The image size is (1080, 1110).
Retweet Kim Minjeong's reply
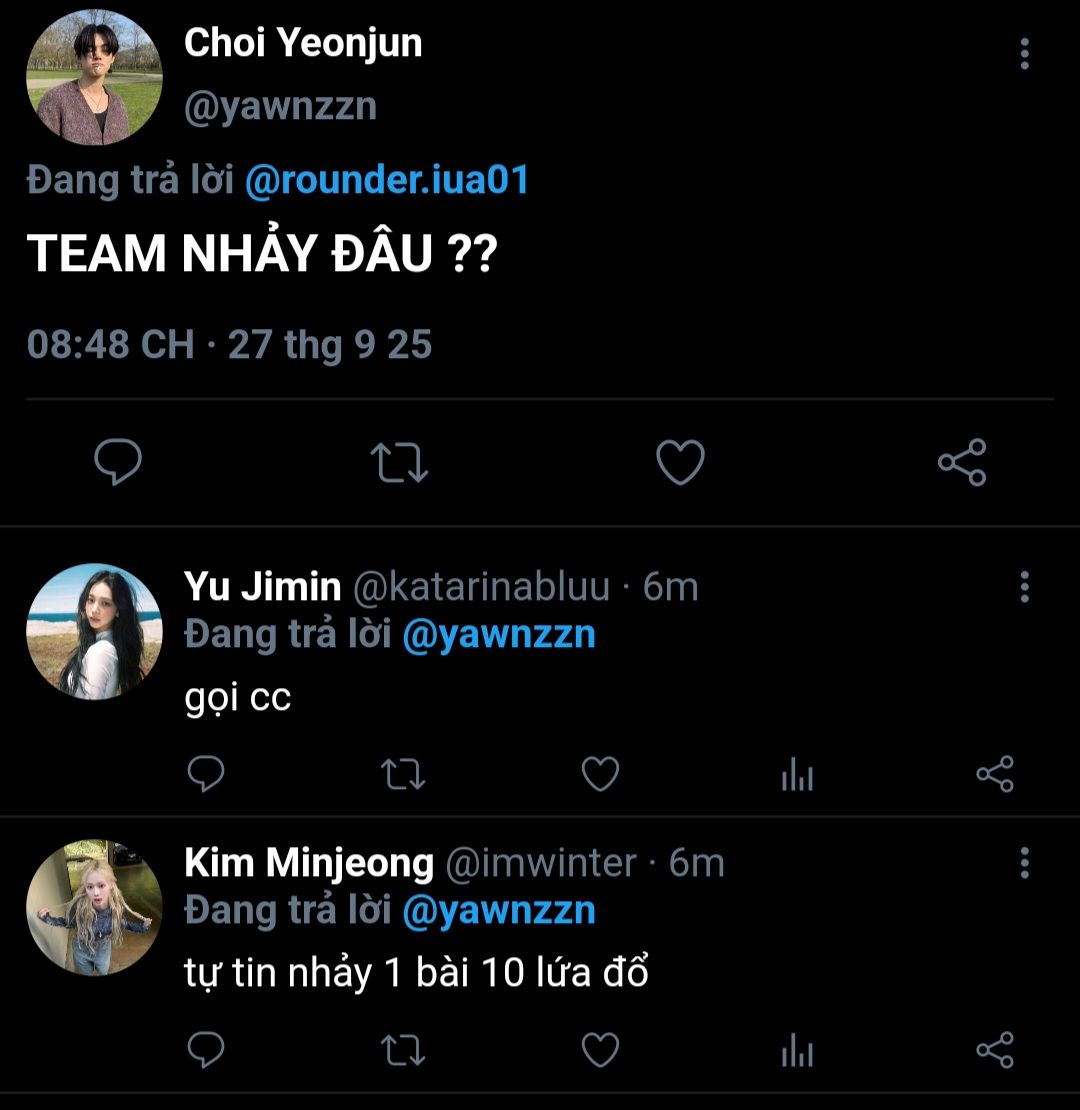404,1050
